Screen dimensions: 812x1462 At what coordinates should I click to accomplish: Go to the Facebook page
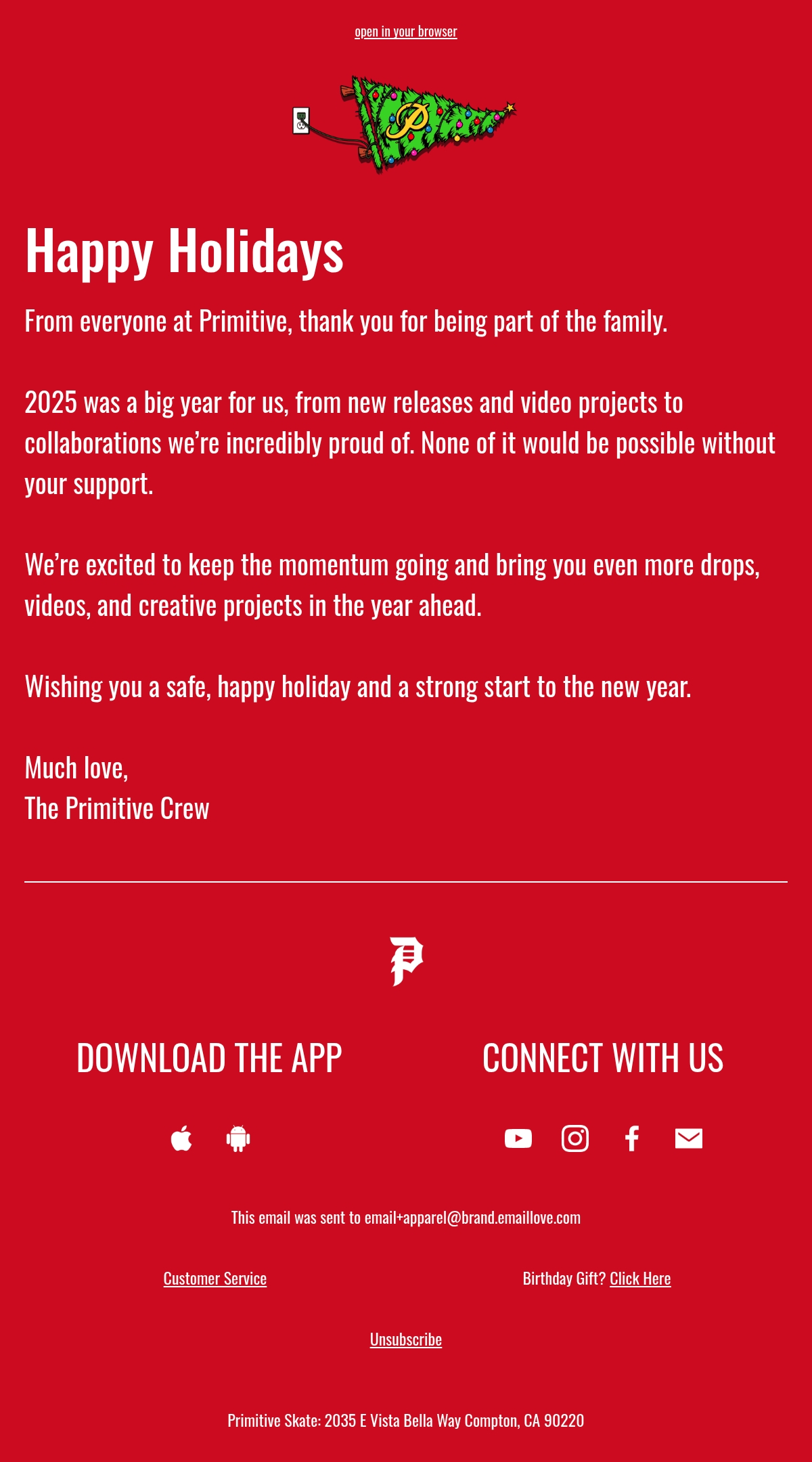coord(632,1138)
